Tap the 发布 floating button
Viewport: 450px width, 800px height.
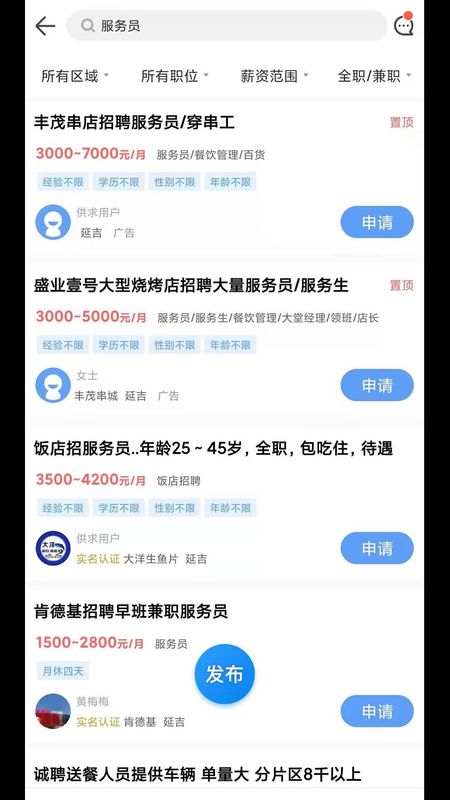(224, 674)
